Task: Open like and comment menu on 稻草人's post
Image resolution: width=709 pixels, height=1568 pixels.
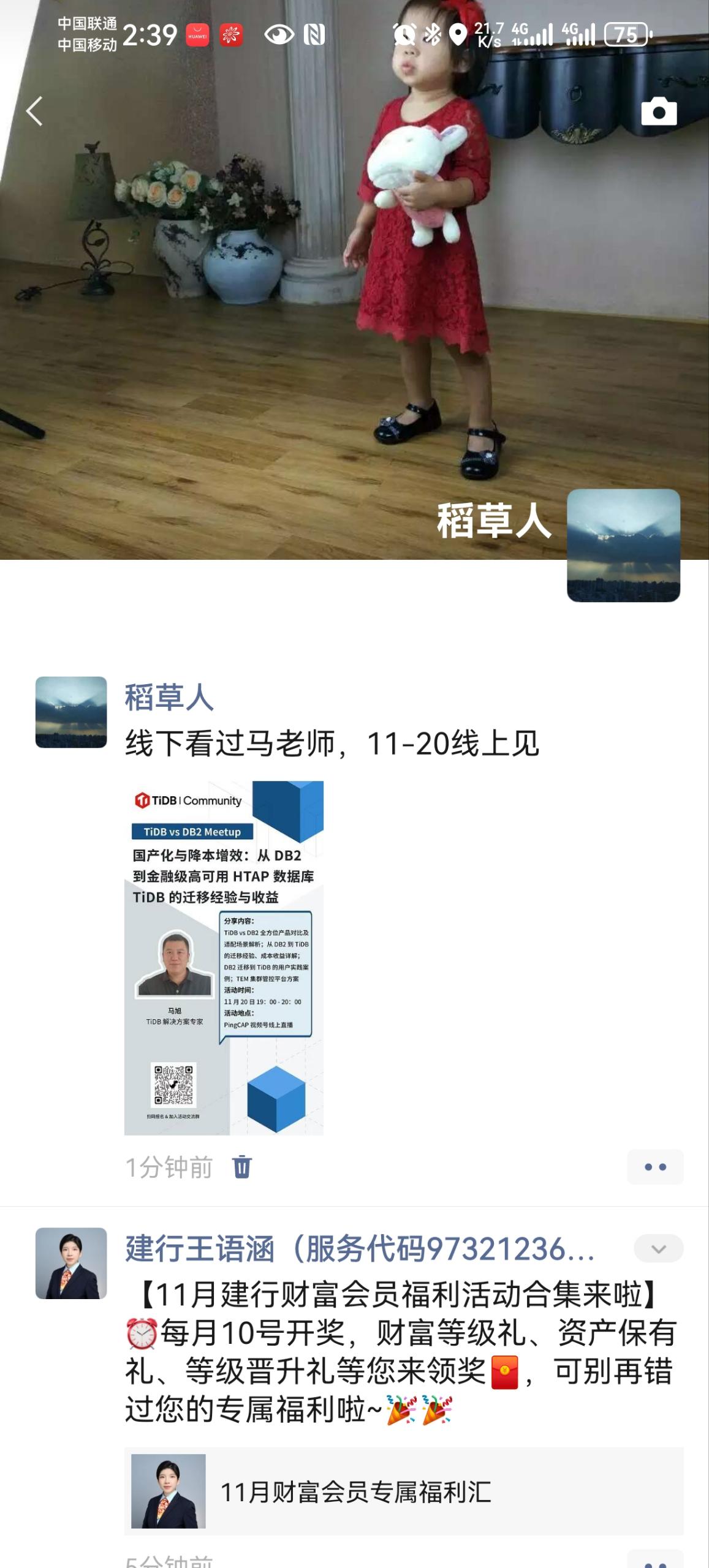Action: [655, 1167]
